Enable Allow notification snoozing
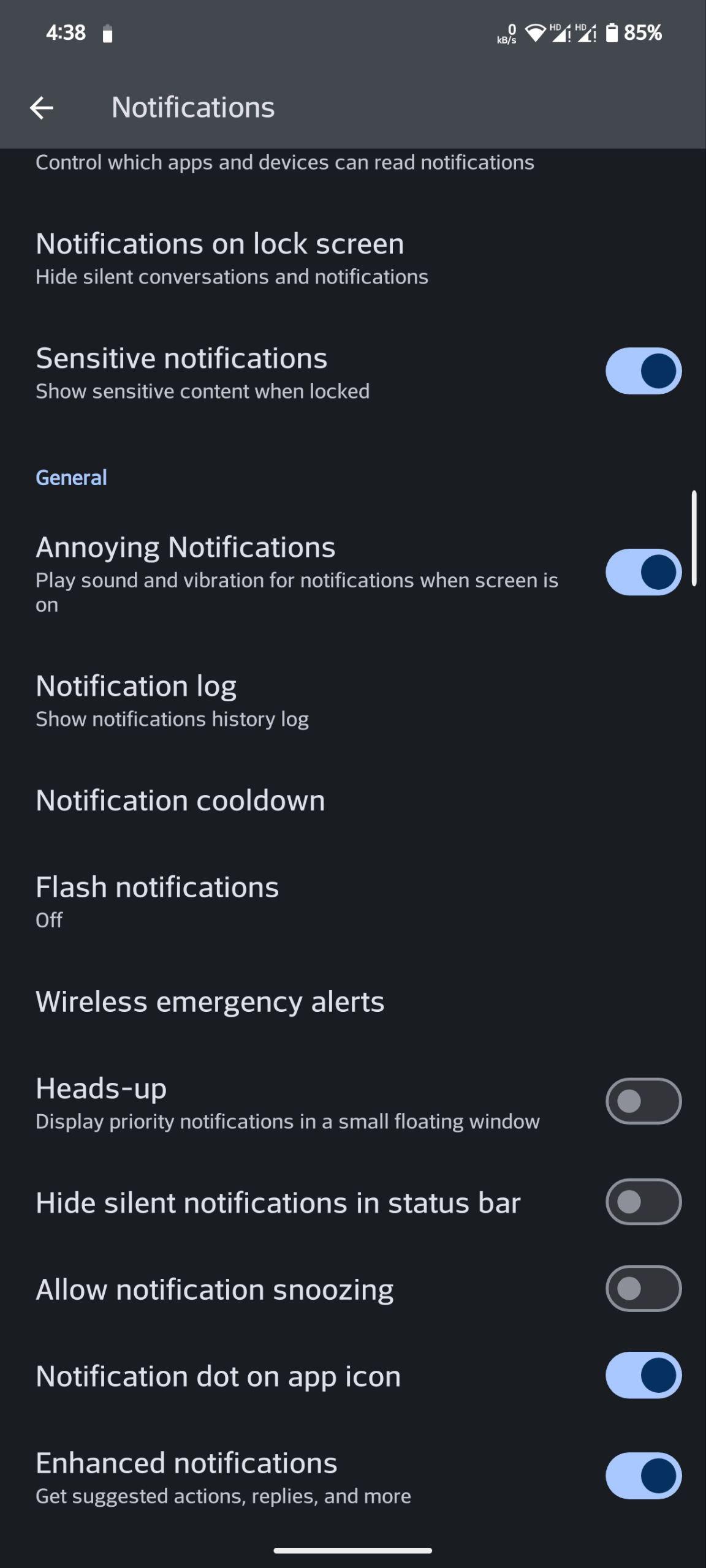 click(643, 1289)
